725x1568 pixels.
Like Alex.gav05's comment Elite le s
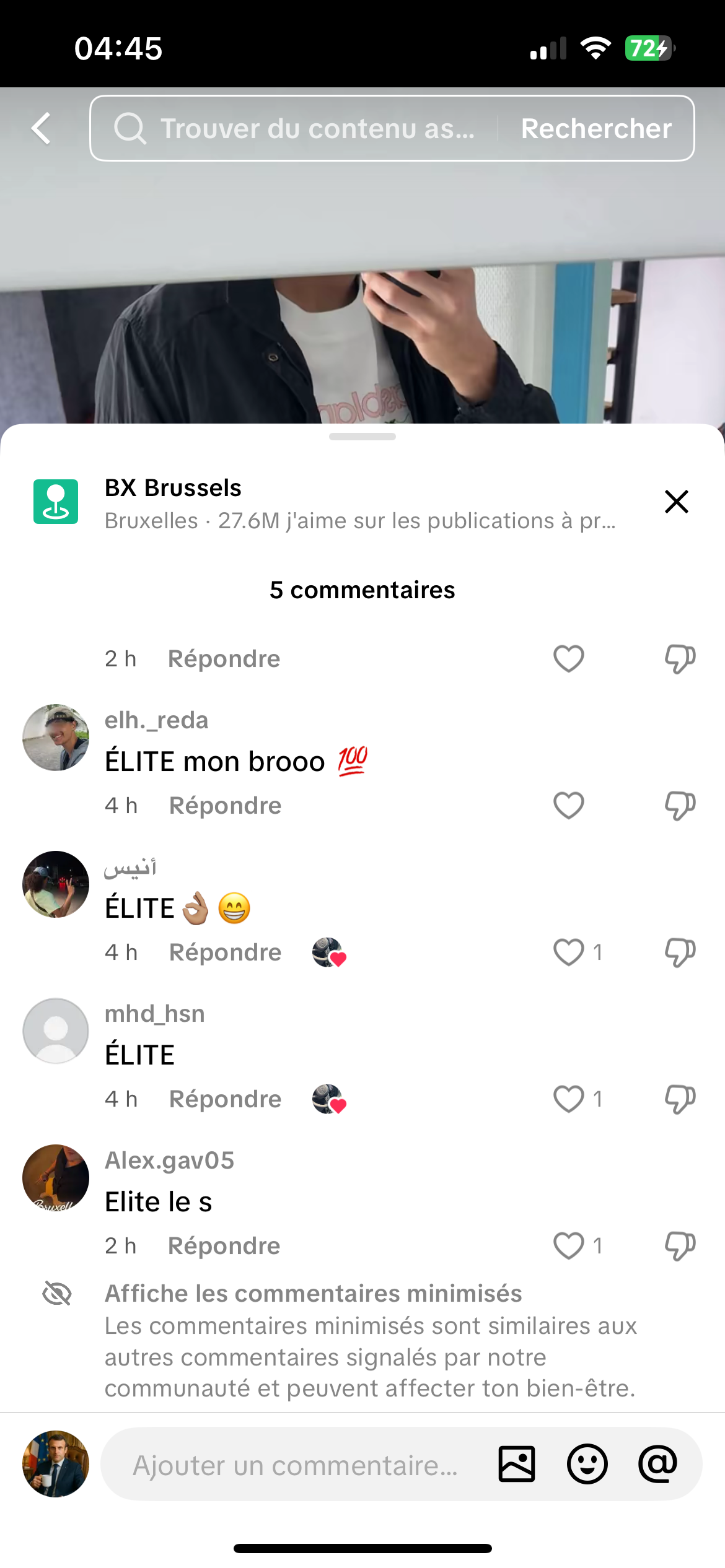pos(568,1245)
